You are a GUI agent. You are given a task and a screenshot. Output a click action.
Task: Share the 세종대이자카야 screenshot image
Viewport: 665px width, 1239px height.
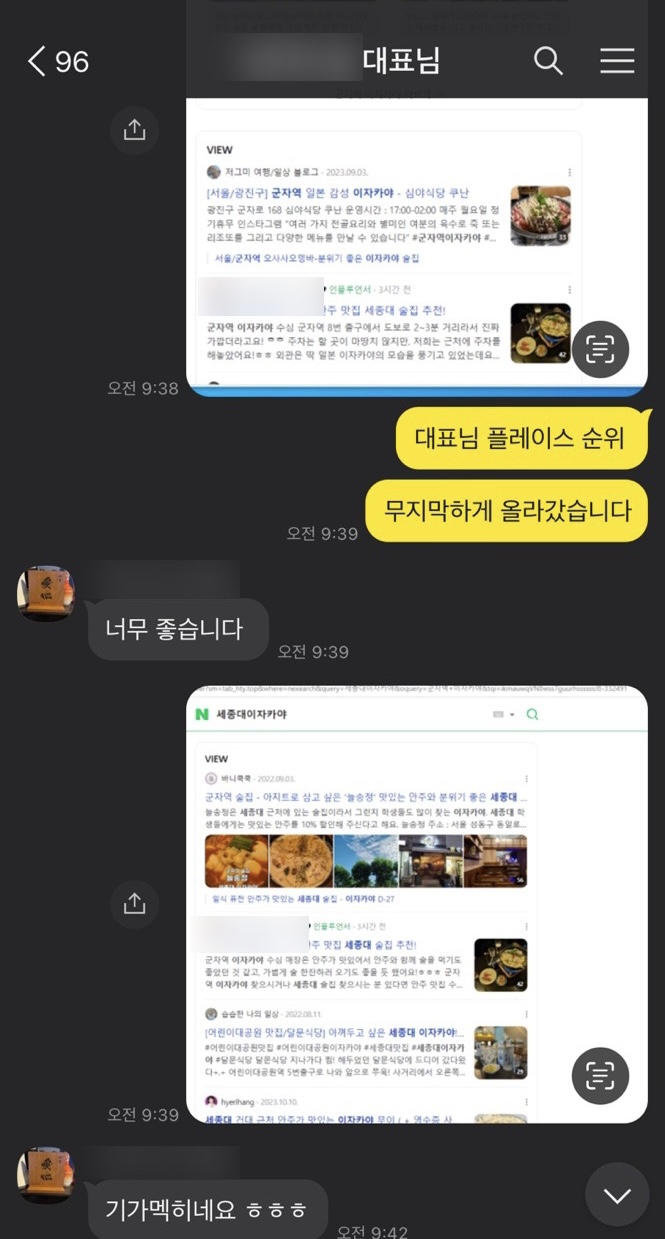pyautogui.click(x=134, y=903)
